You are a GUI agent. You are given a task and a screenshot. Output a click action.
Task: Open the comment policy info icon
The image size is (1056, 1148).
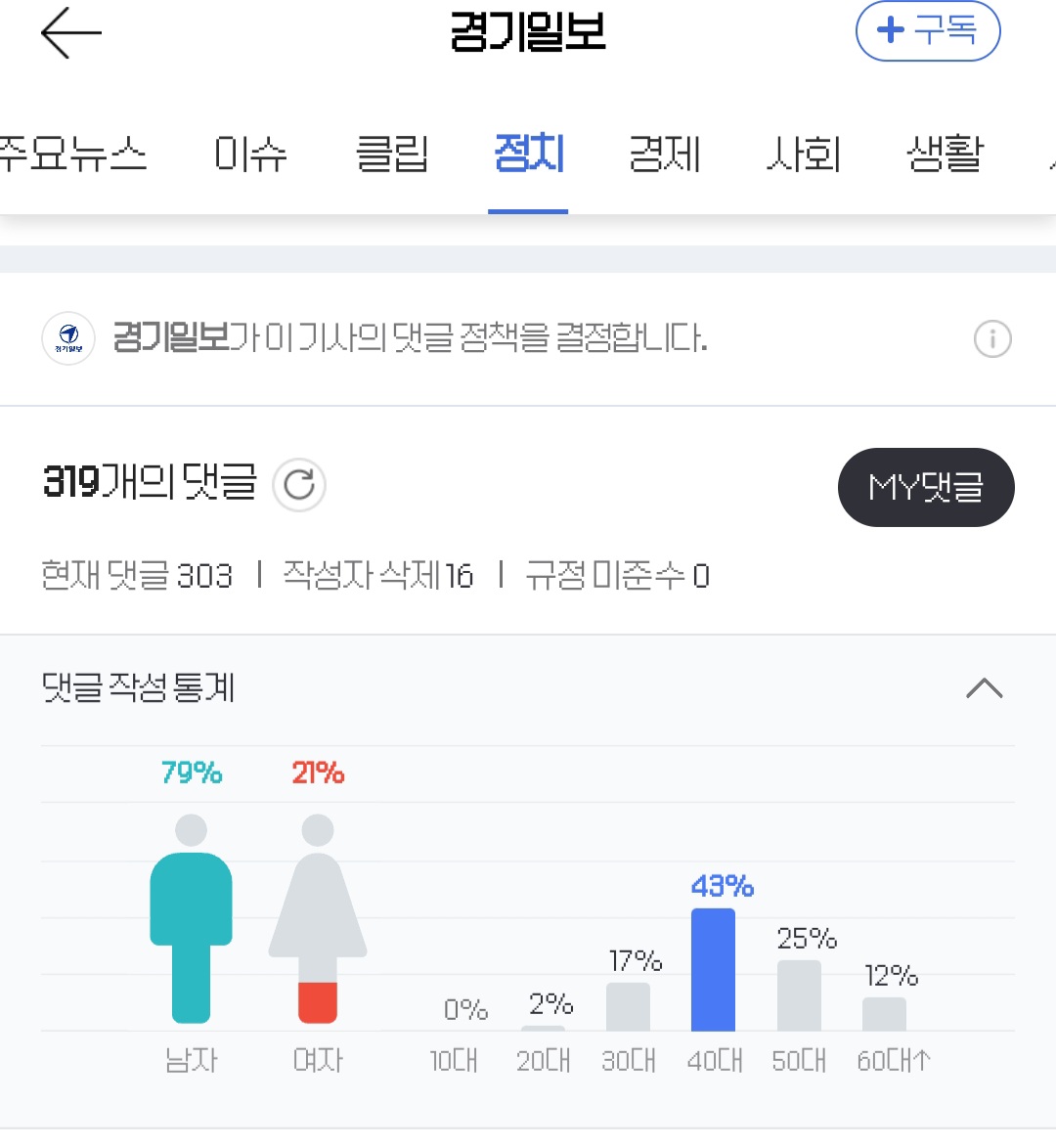click(992, 339)
